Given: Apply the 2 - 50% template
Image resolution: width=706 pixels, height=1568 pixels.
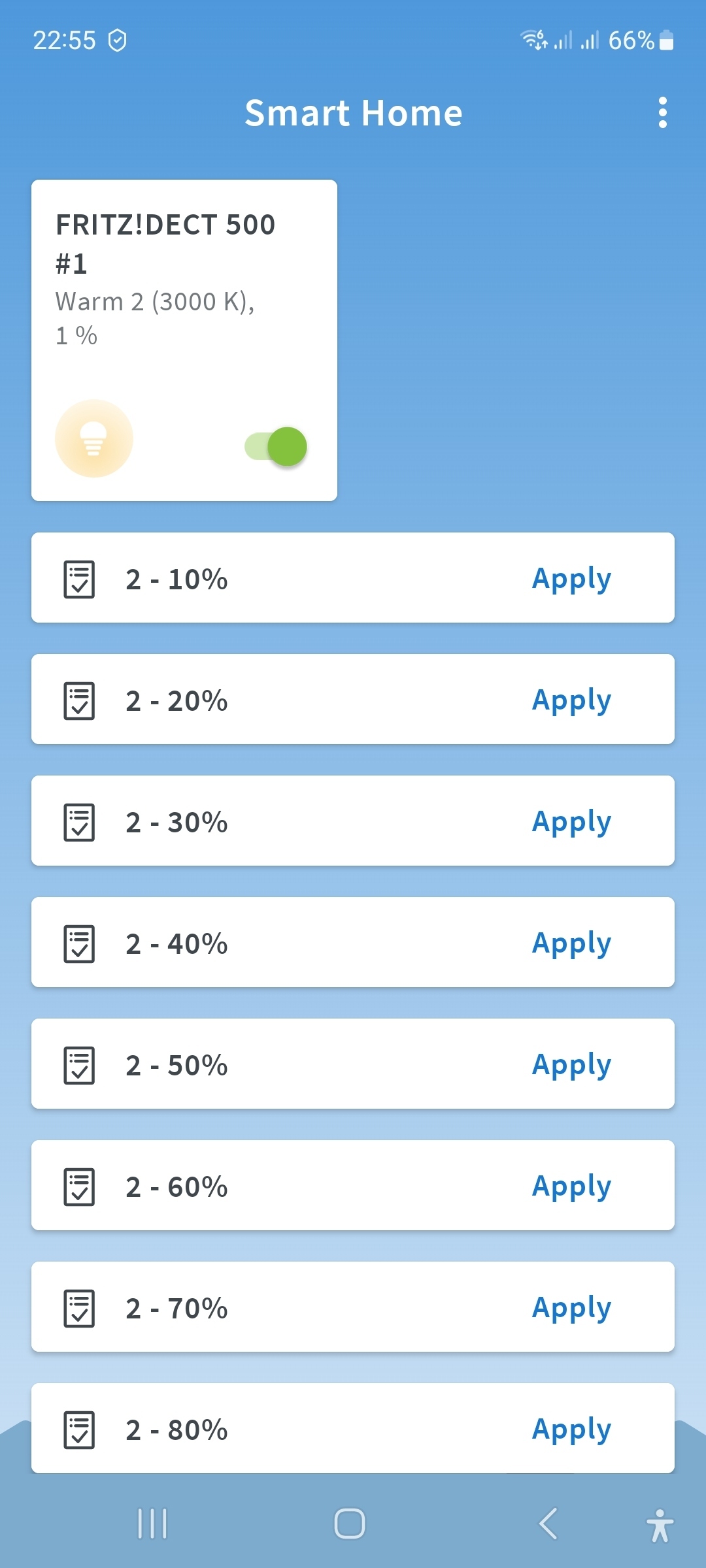Looking at the screenshot, I should [571, 1065].
